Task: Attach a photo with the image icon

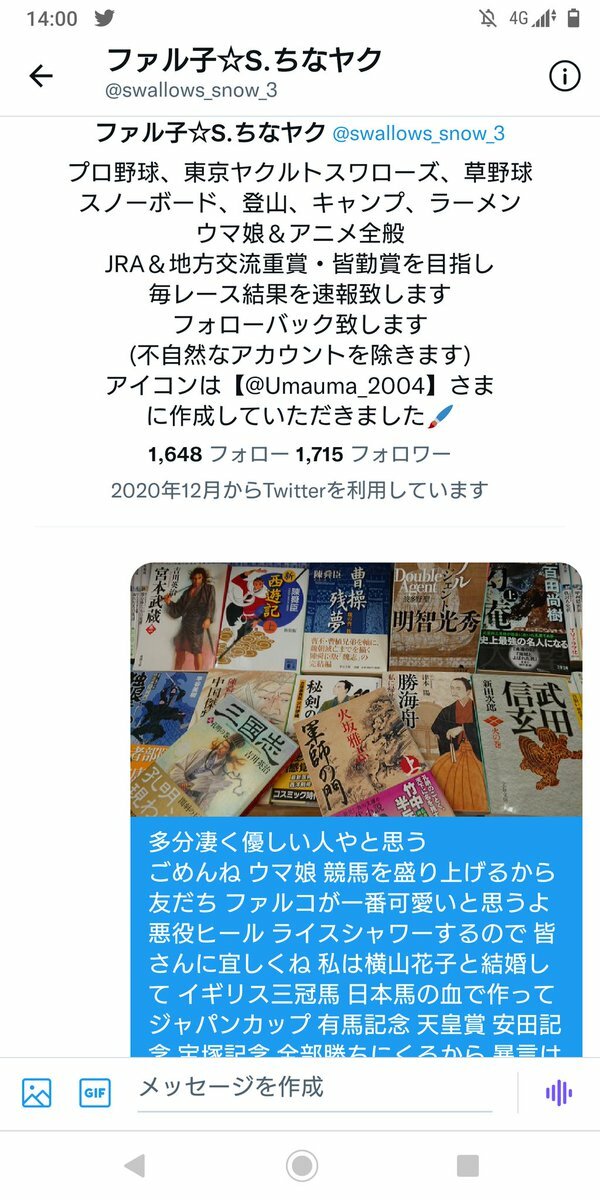Action: coord(37,1093)
